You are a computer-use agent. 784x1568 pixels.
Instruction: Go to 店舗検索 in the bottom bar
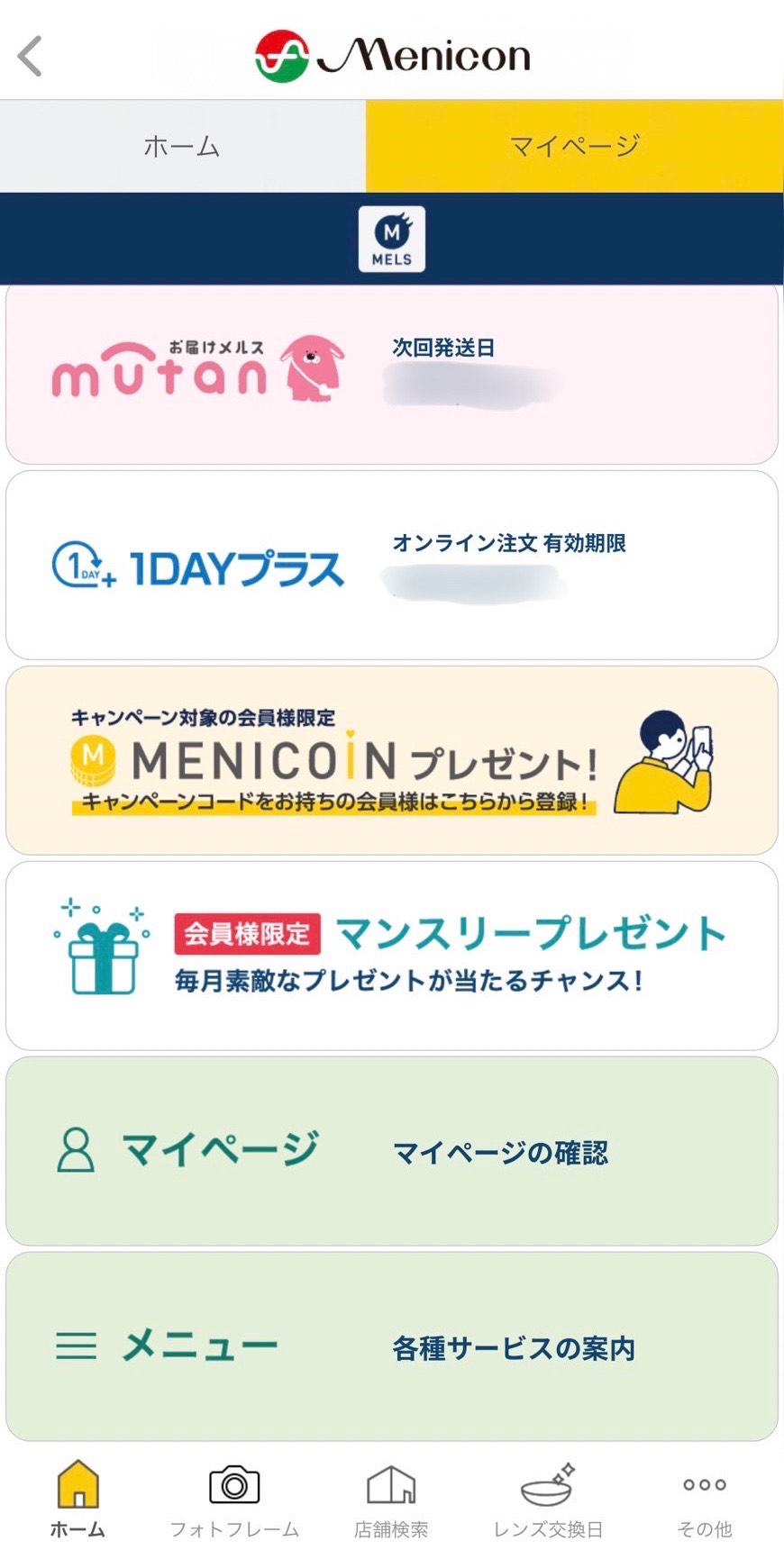(x=391, y=1500)
